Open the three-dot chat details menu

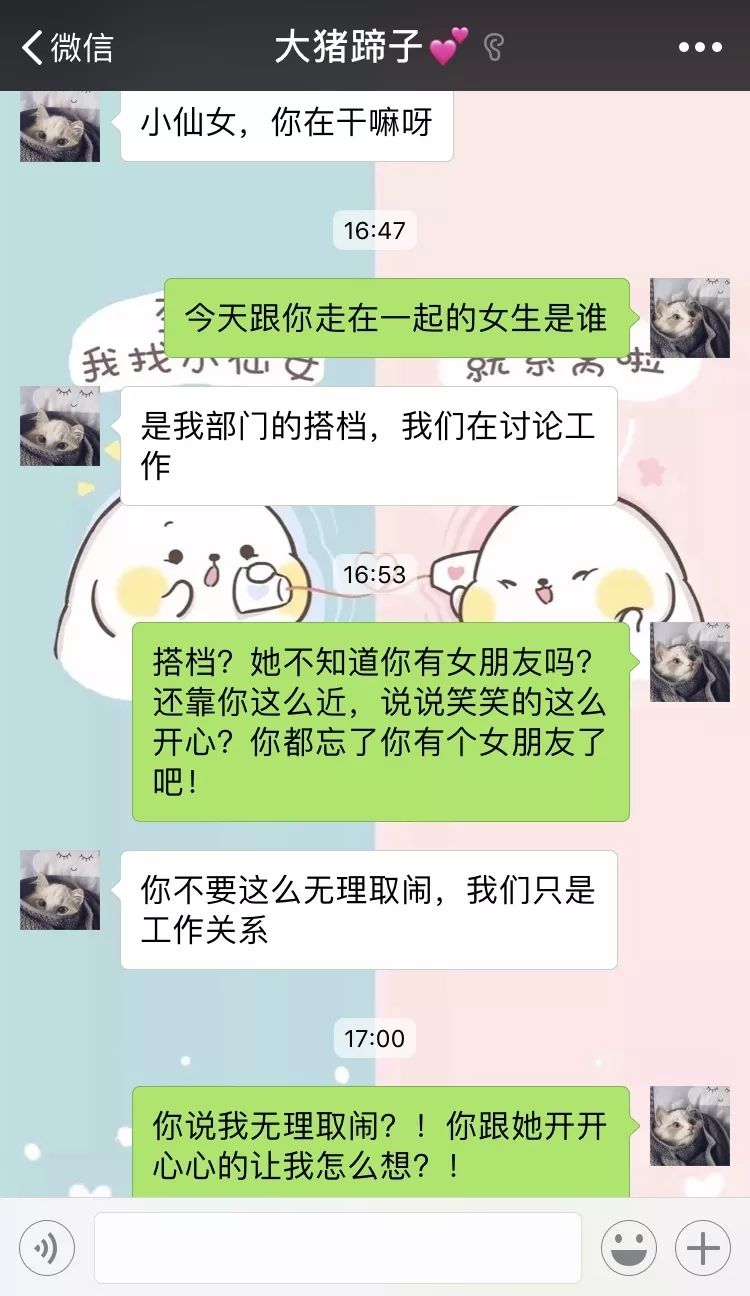699,47
